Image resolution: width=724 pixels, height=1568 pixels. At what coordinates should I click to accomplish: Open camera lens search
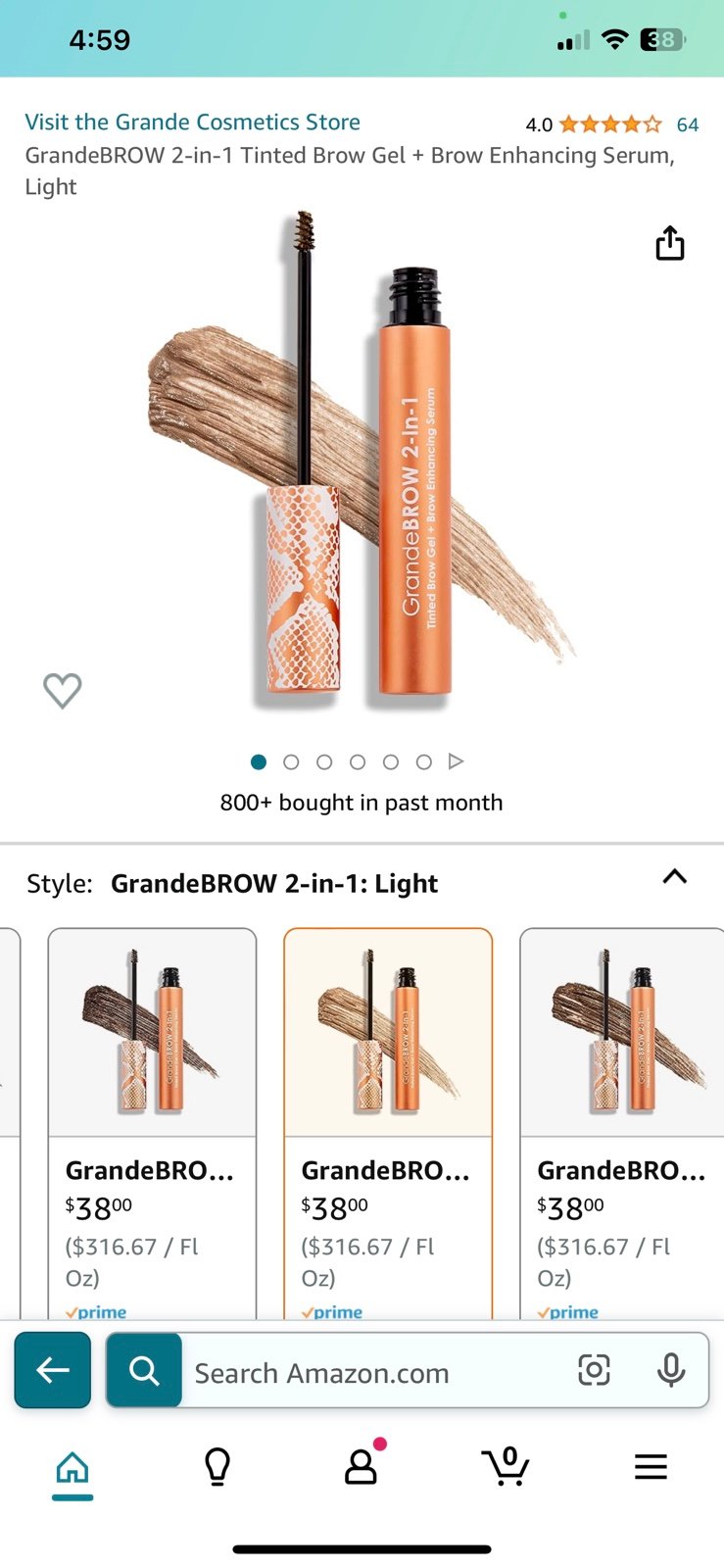(x=594, y=1370)
